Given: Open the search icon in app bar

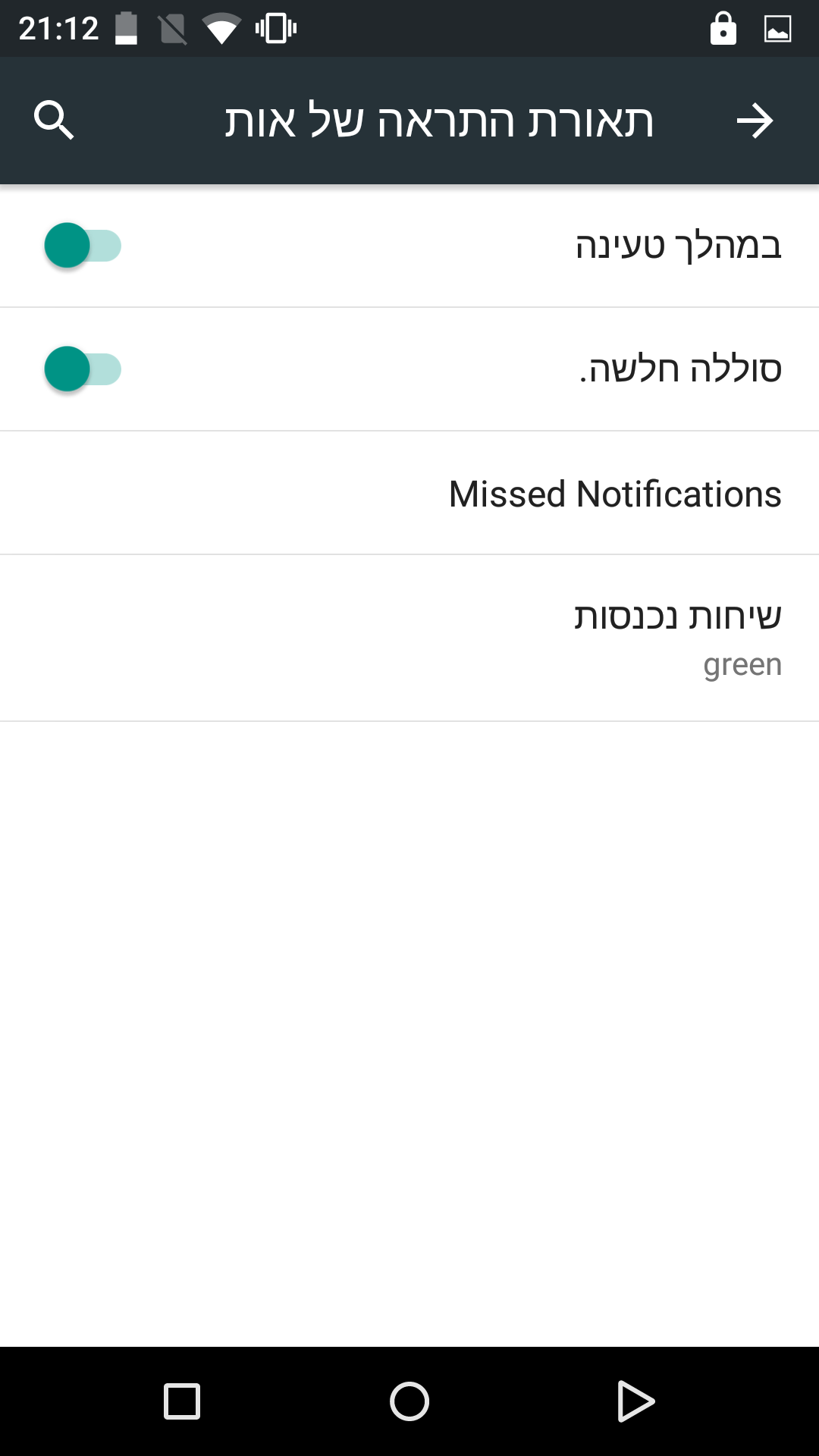Looking at the screenshot, I should (54, 121).
